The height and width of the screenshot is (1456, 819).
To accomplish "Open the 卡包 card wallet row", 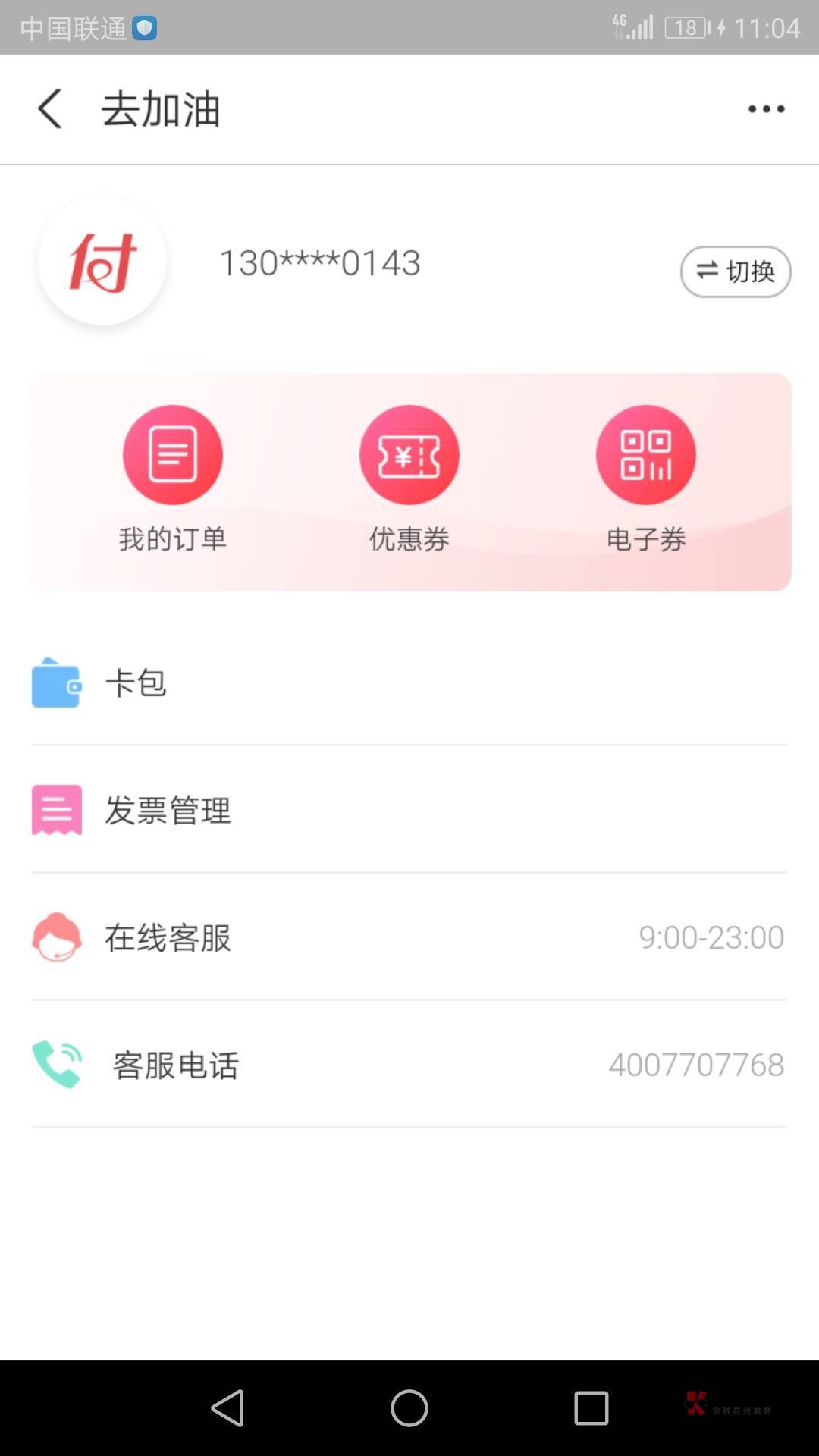I will click(409, 682).
